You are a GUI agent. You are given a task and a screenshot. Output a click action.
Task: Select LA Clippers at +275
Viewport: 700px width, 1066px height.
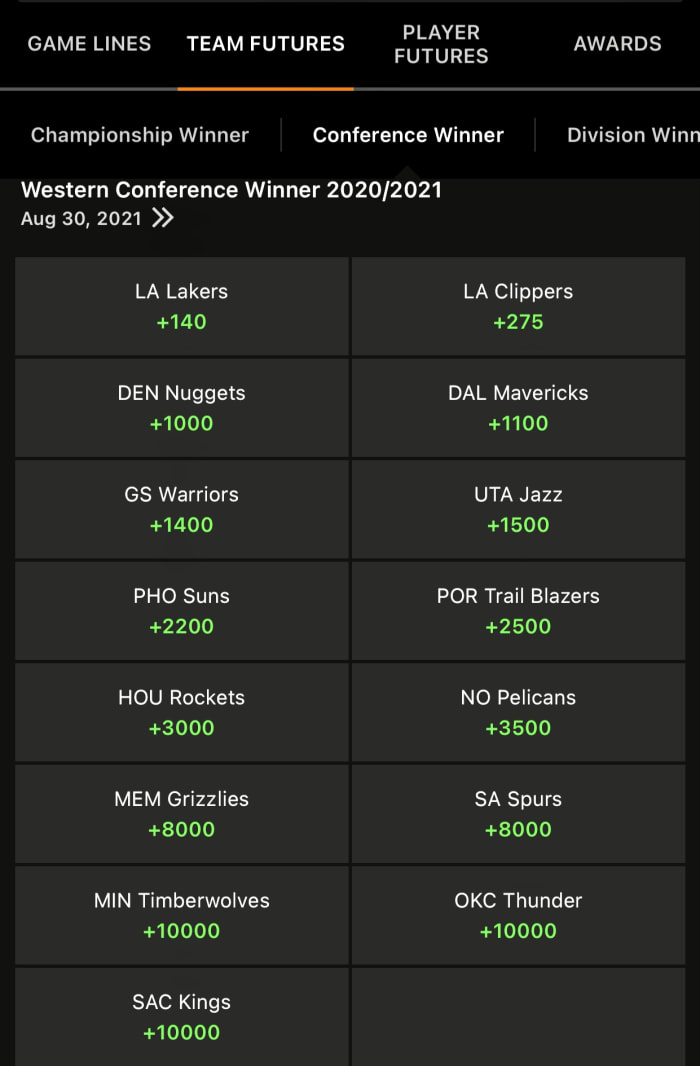[x=518, y=306]
